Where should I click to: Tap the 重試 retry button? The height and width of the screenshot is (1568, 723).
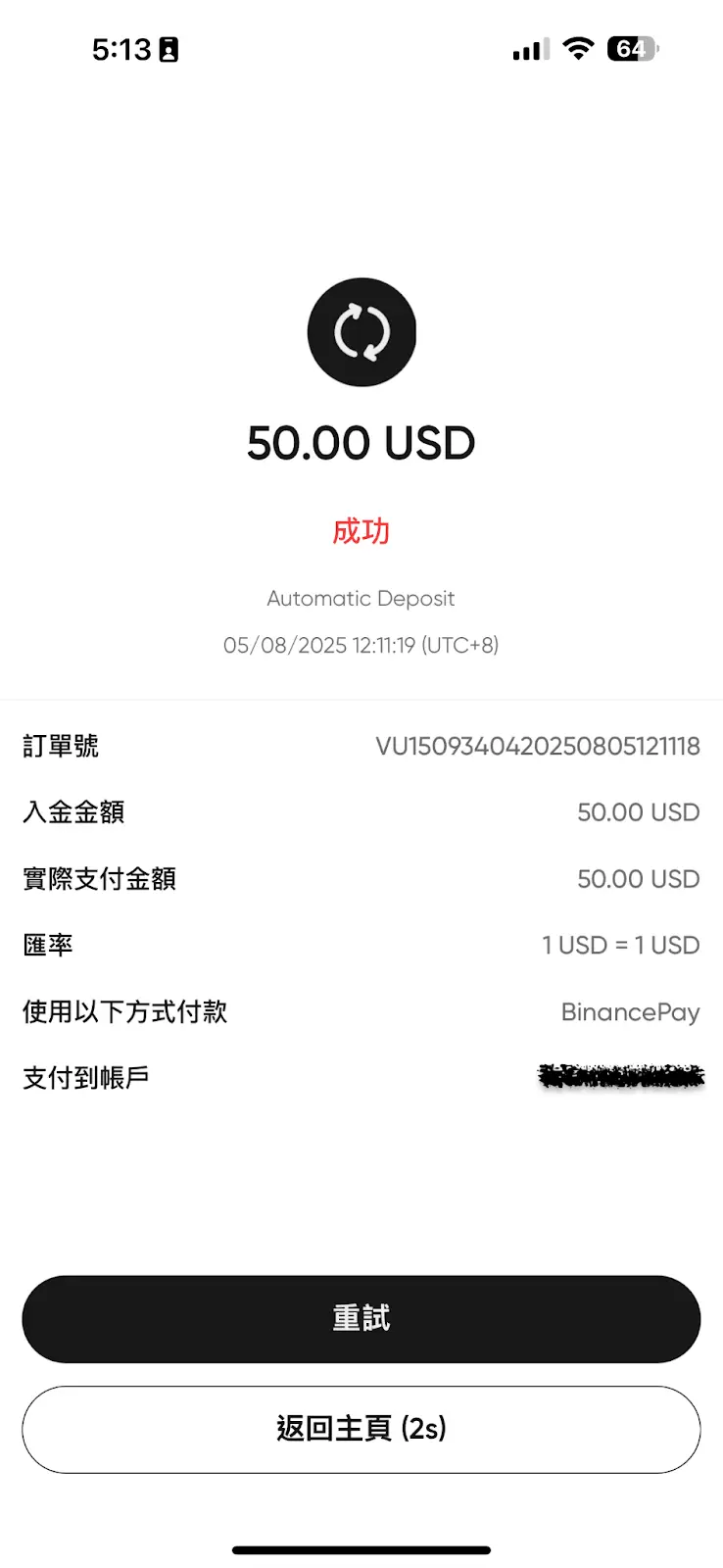[361, 1318]
